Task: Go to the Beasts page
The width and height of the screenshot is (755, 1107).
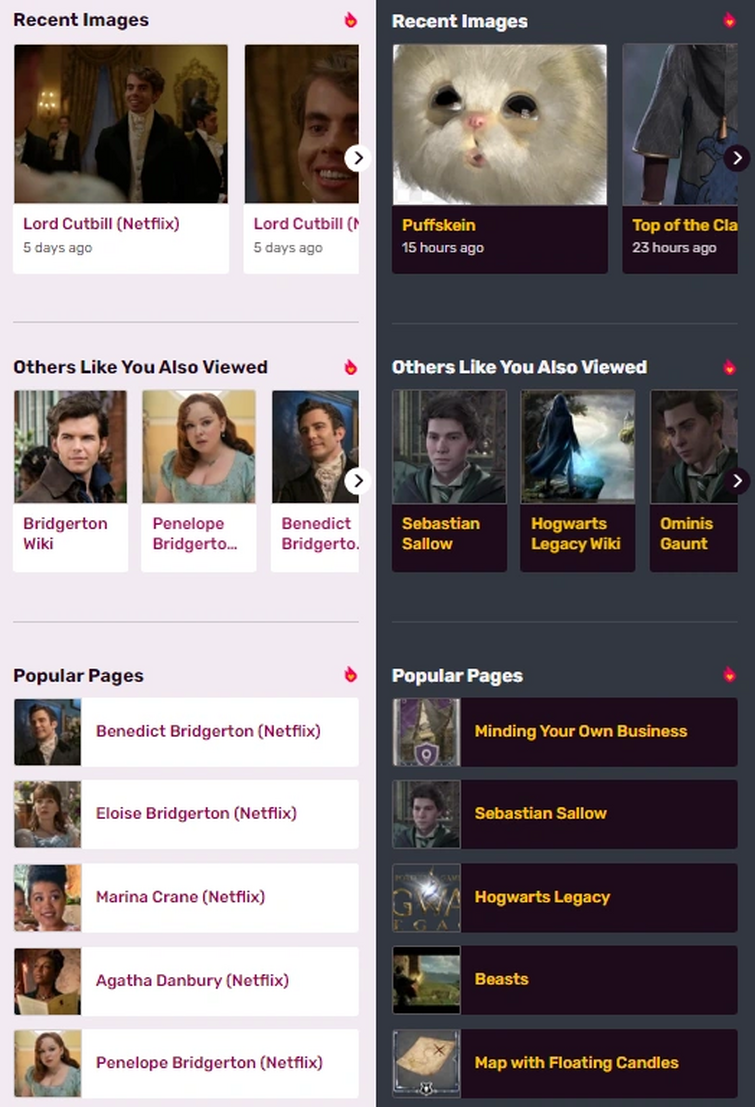Action: coord(501,979)
